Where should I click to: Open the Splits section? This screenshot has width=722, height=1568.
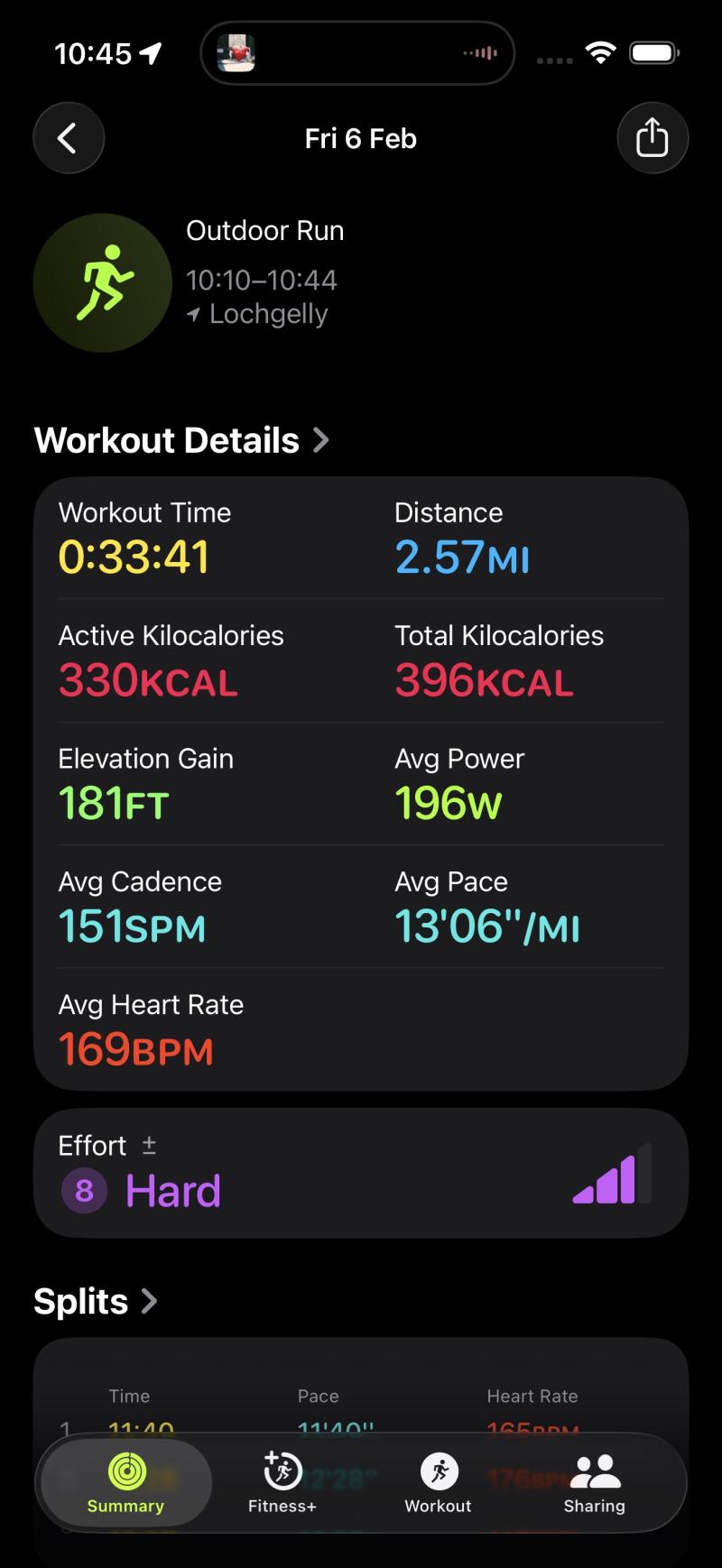pyautogui.click(x=95, y=1301)
